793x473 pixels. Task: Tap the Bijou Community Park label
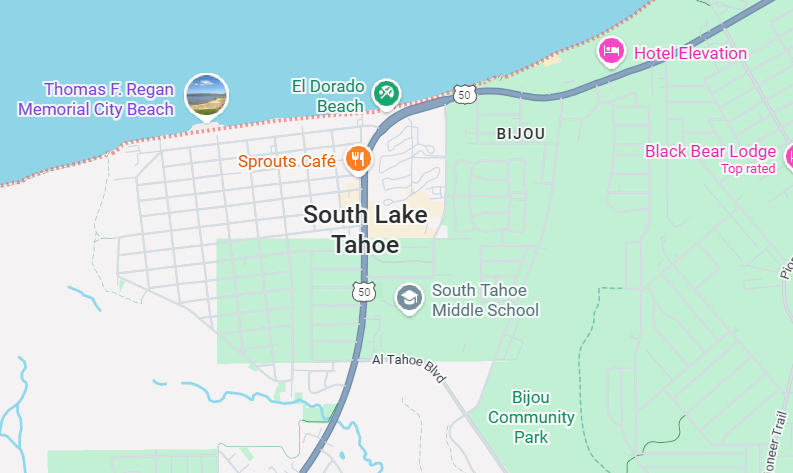click(530, 417)
